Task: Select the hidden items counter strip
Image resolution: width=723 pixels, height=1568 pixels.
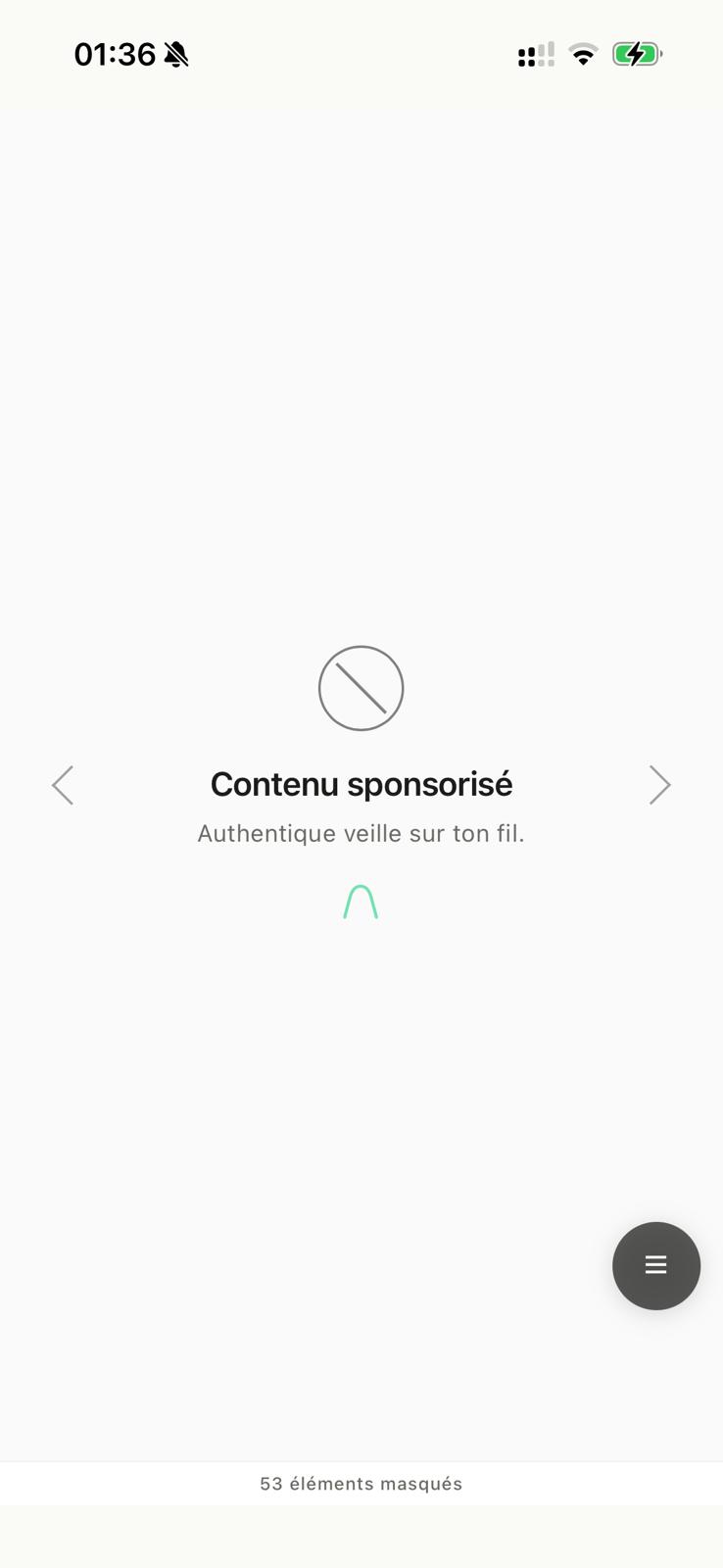Action: click(x=361, y=1483)
